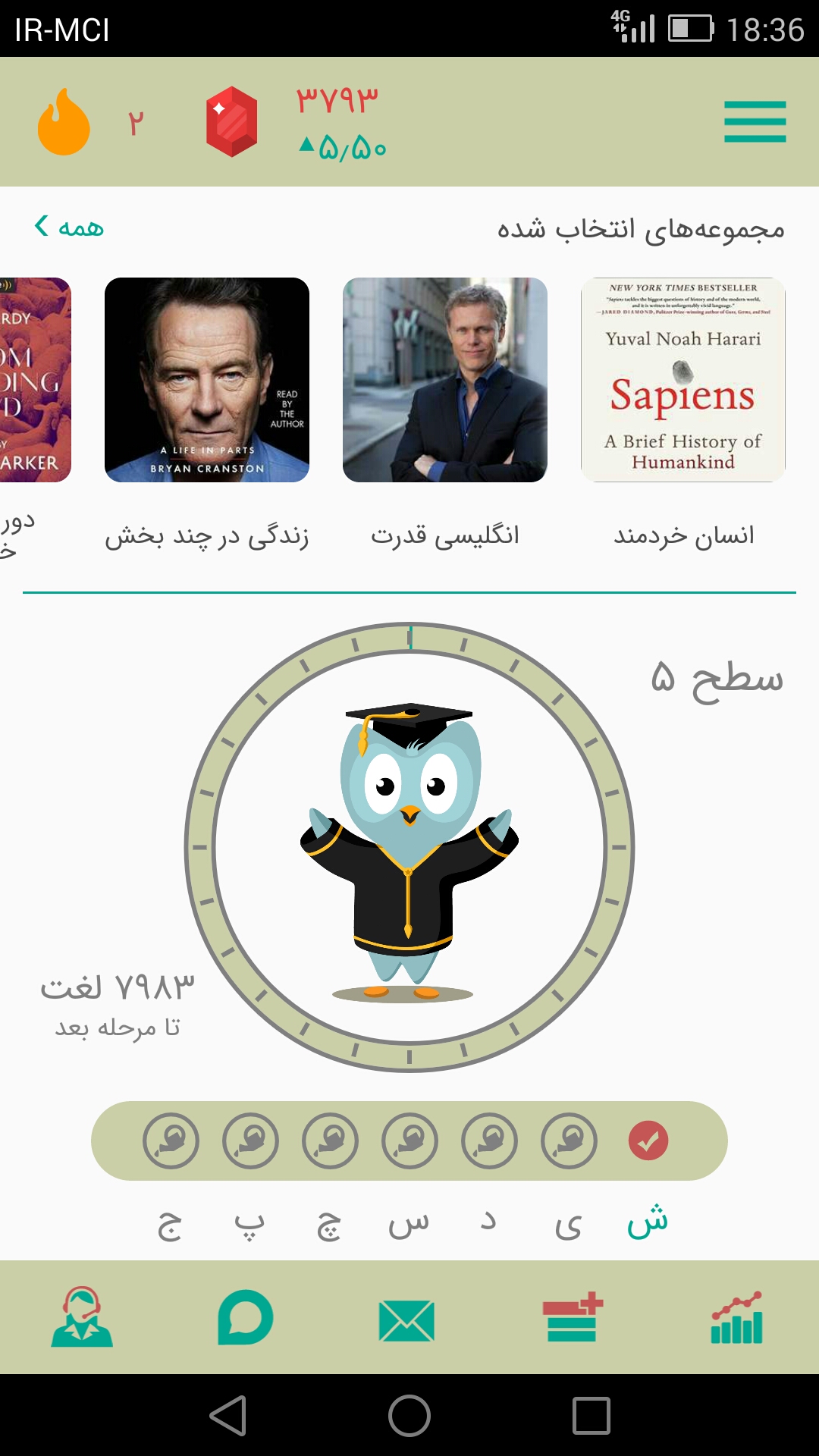
Task: Open the chat bubble icon
Action: coord(245,1319)
